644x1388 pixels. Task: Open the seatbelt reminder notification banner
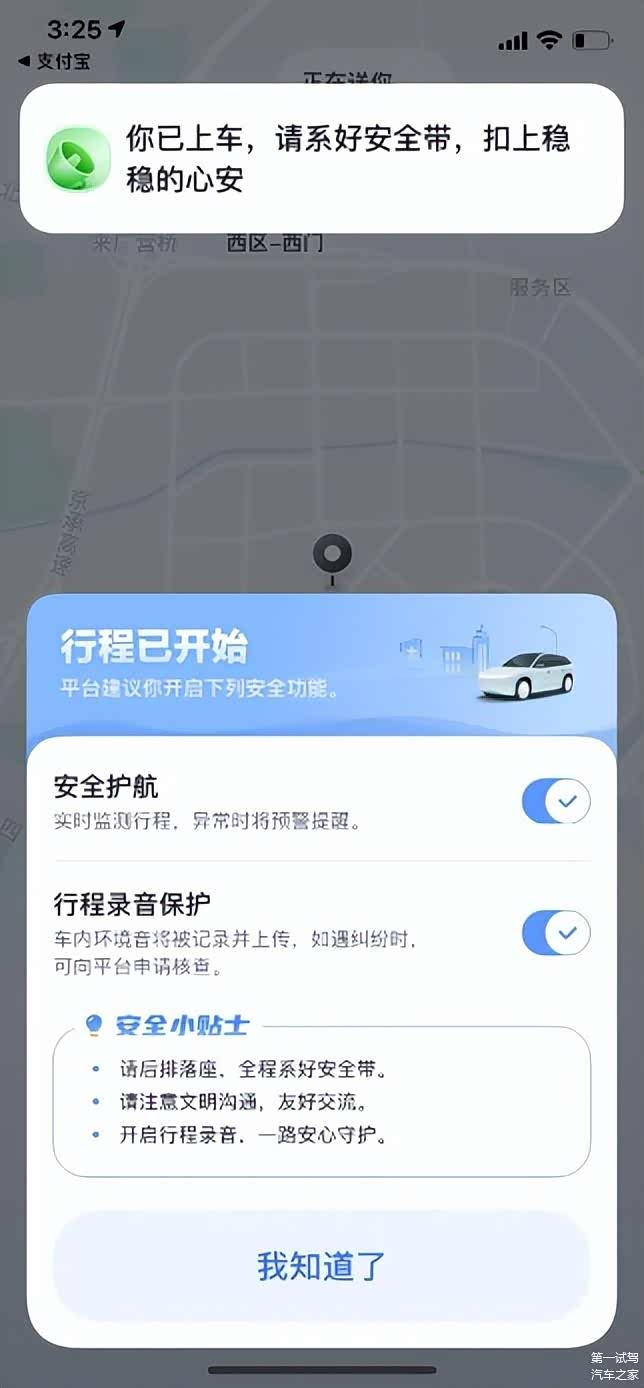click(321, 158)
